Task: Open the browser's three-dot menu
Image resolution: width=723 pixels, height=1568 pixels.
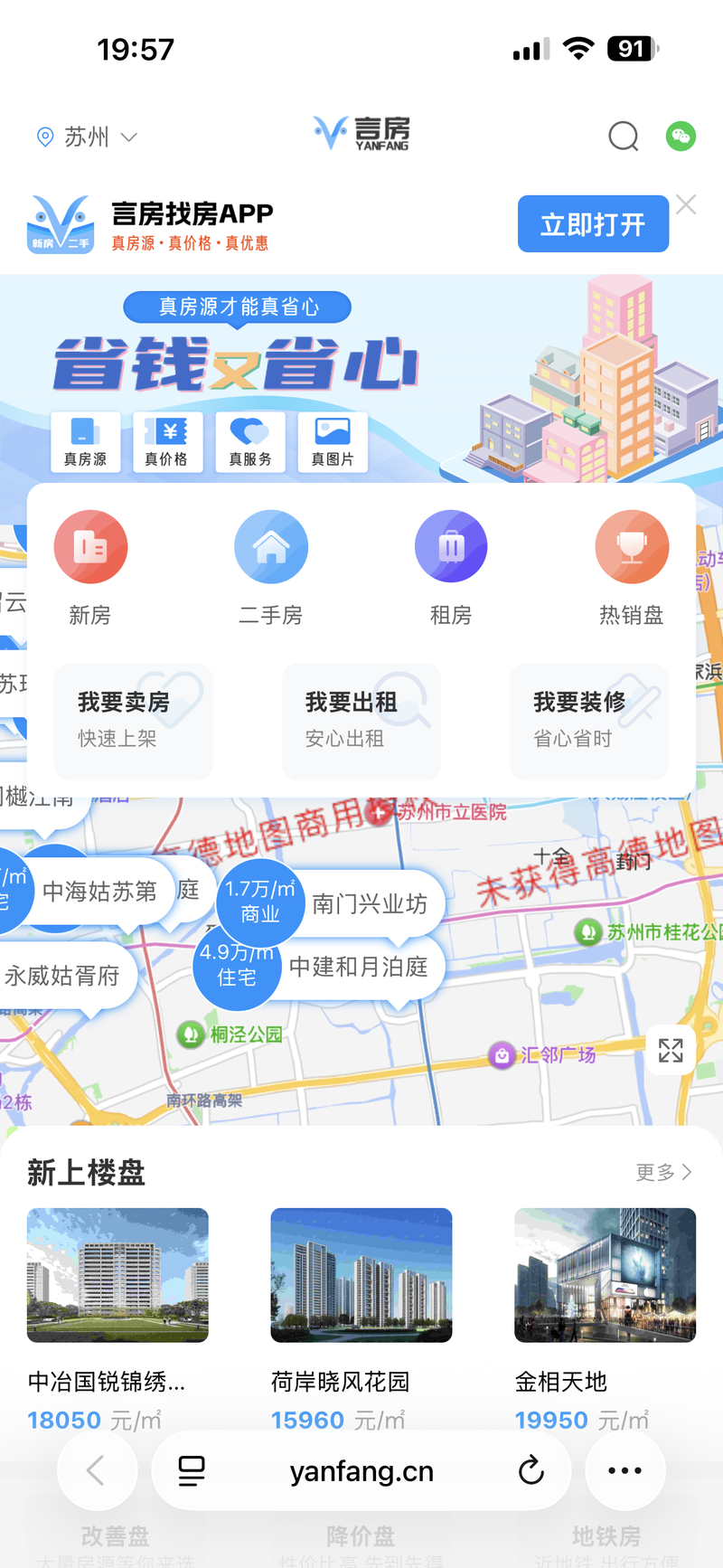Action: pos(625,1471)
